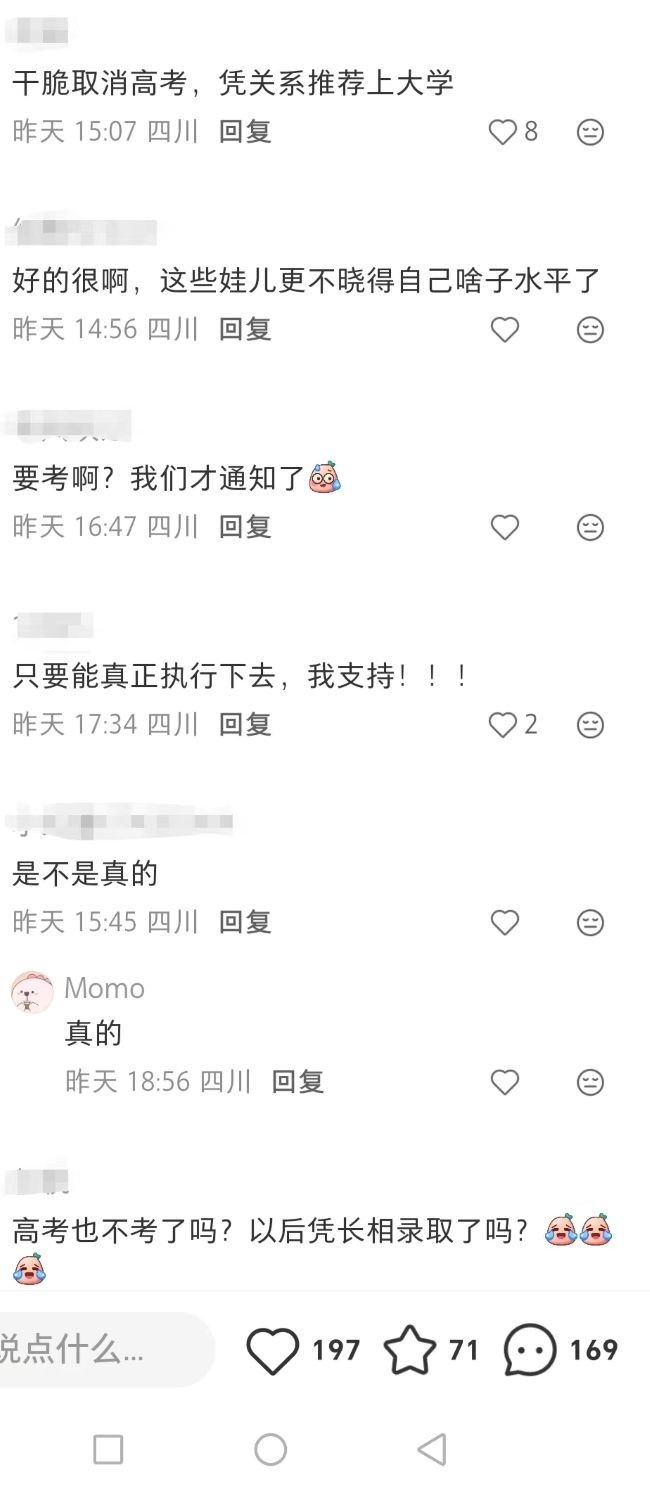
Task: Open Momo's profile avatar
Action: click(32, 992)
